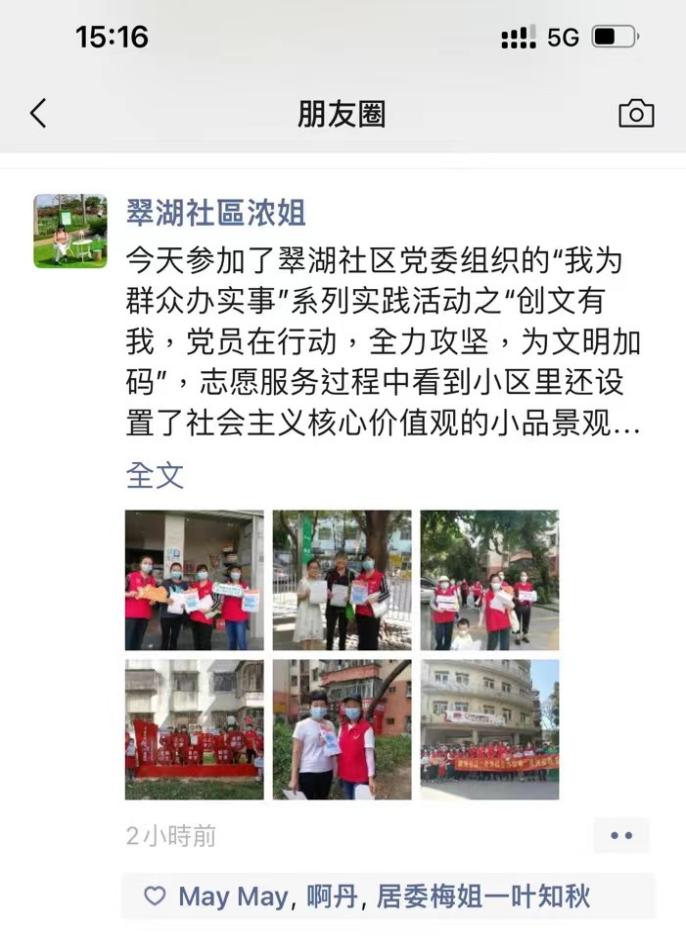The height and width of the screenshot is (947, 686).
Task: Go back from Moments
Action: 38,114
